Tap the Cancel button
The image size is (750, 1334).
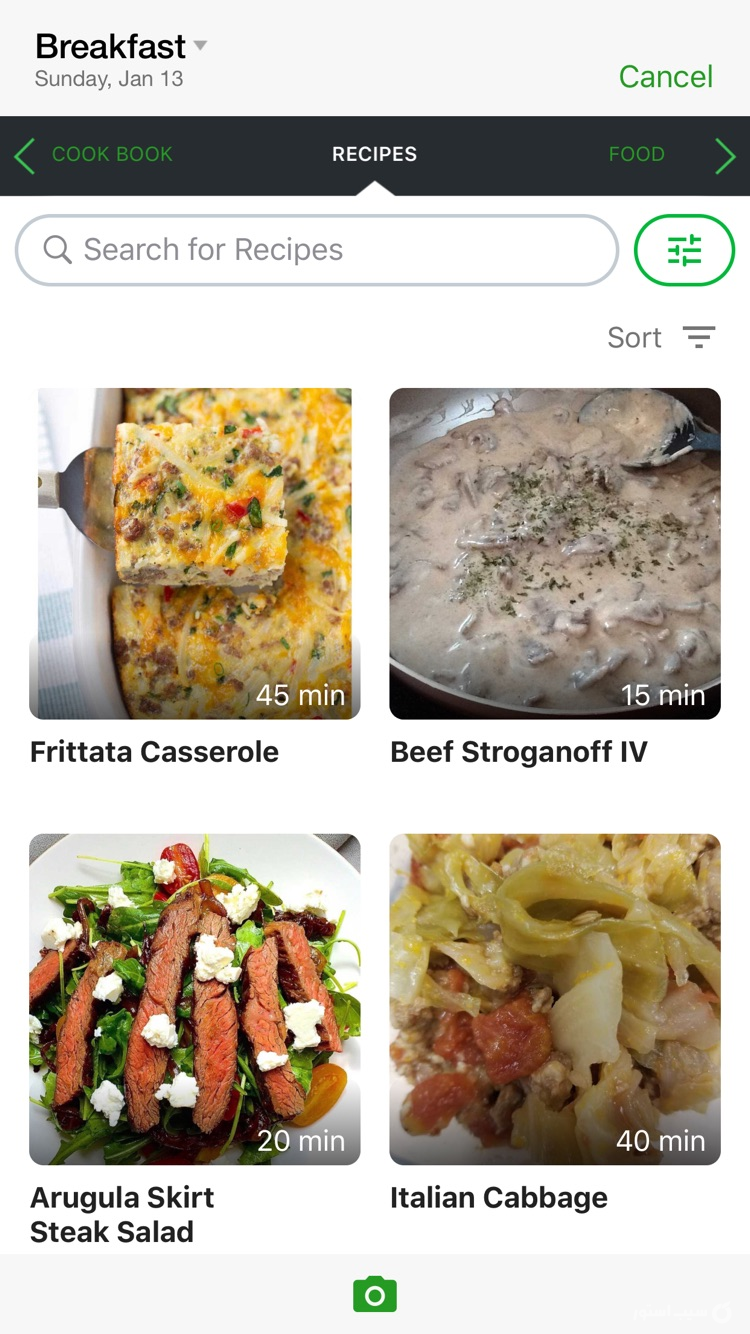coord(665,76)
